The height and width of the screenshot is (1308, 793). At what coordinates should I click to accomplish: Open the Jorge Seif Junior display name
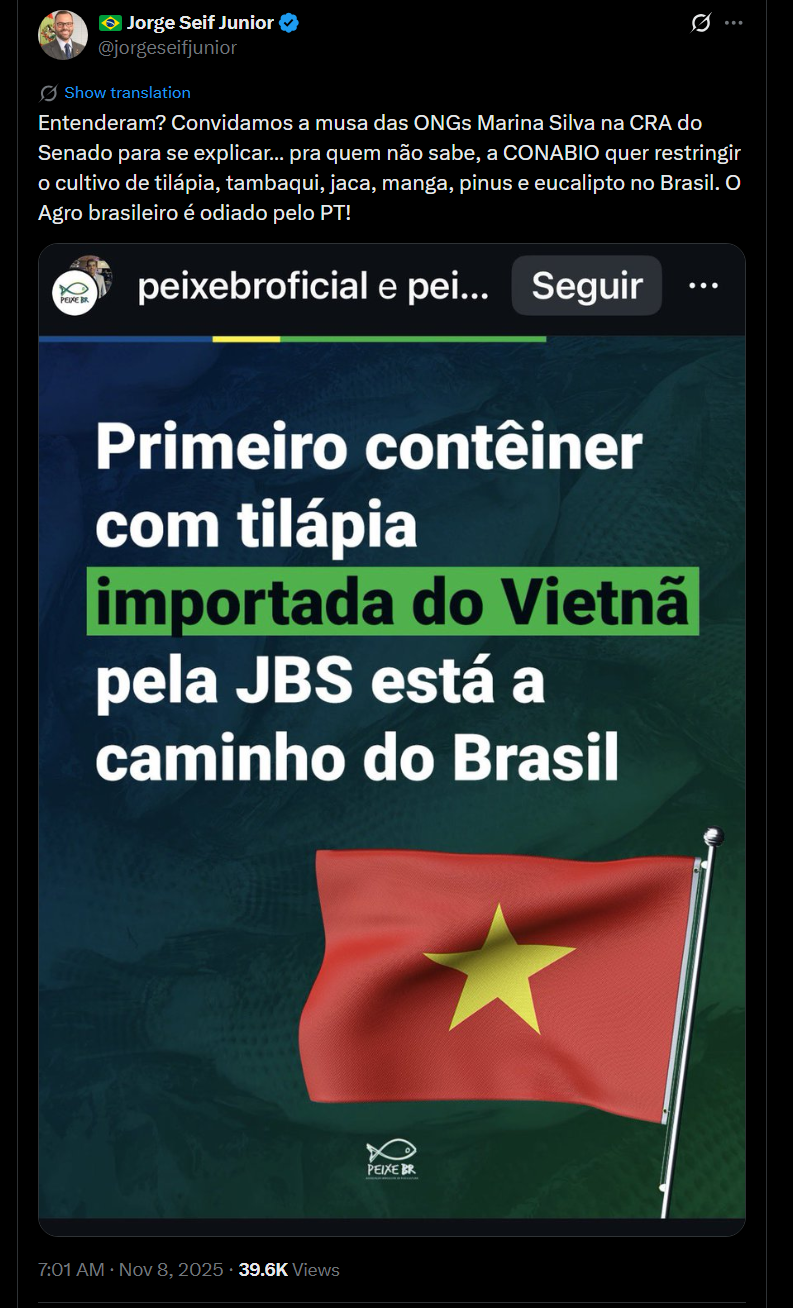click(x=200, y=23)
